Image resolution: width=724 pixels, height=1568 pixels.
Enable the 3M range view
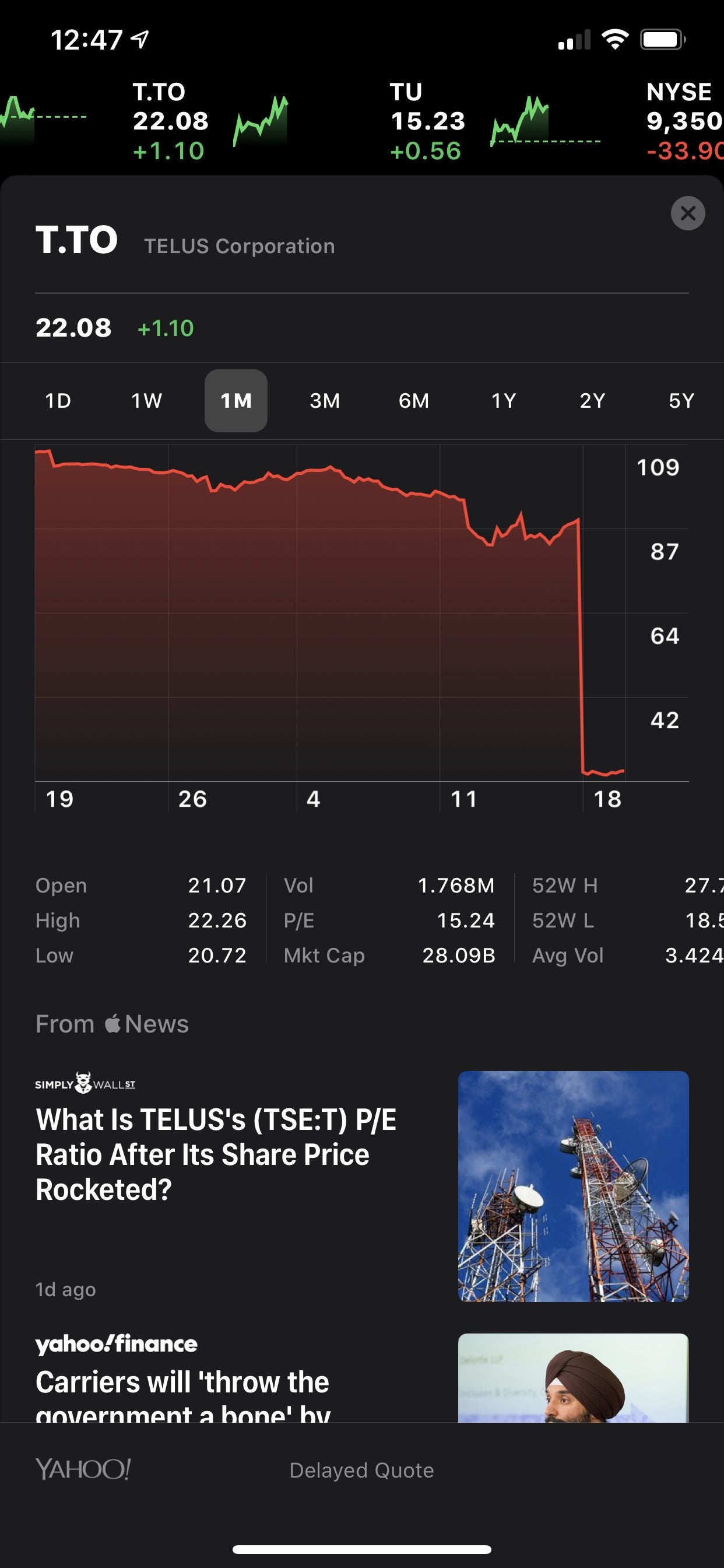click(x=325, y=401)
